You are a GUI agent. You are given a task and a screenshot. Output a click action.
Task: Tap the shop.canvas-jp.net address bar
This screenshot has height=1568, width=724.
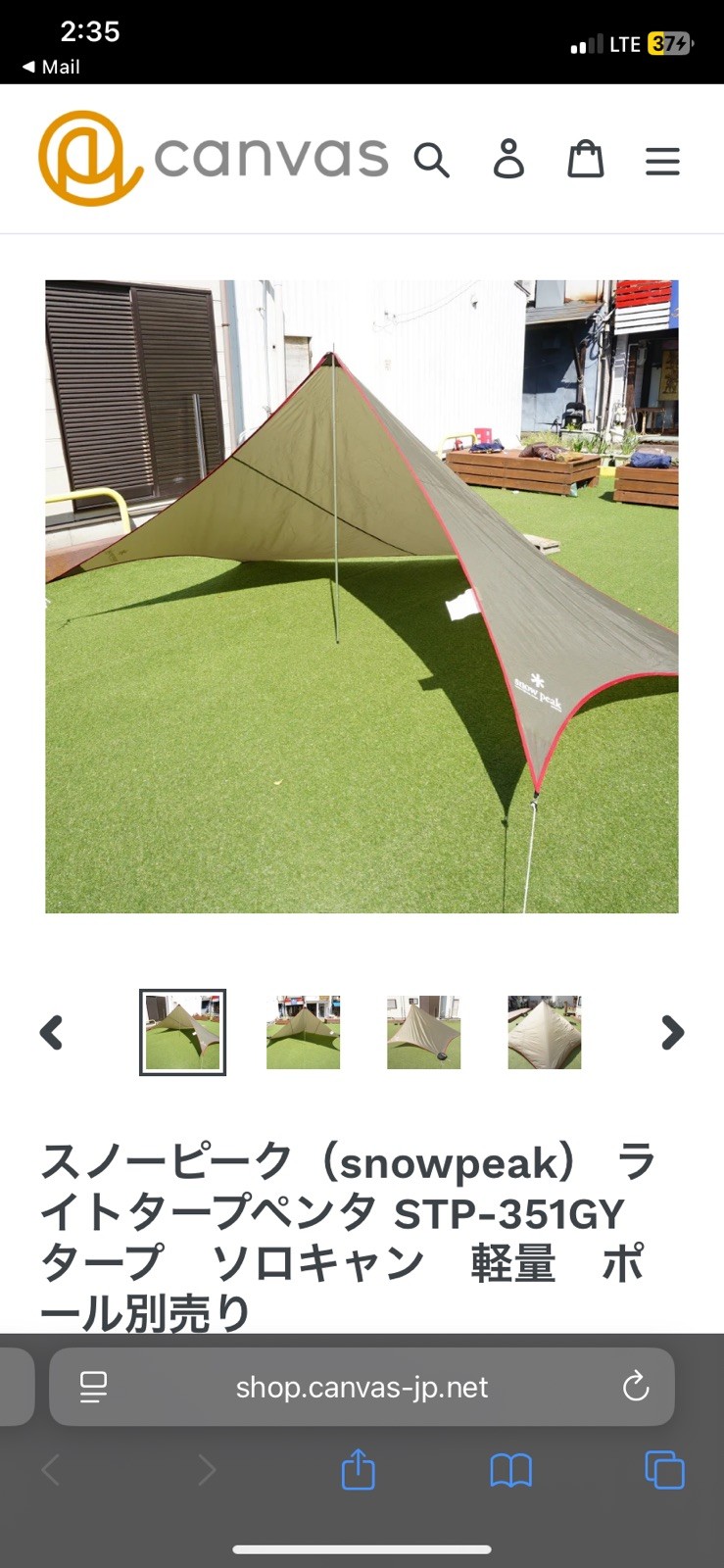[x=362, y=1387]
